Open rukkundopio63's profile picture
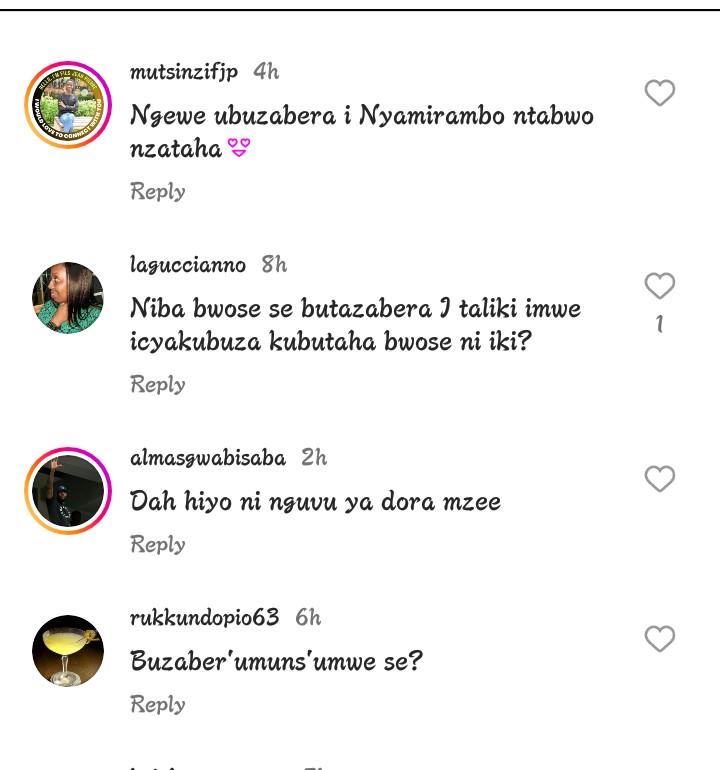Screen dimensions: 720x770 [x=67, y=651]
